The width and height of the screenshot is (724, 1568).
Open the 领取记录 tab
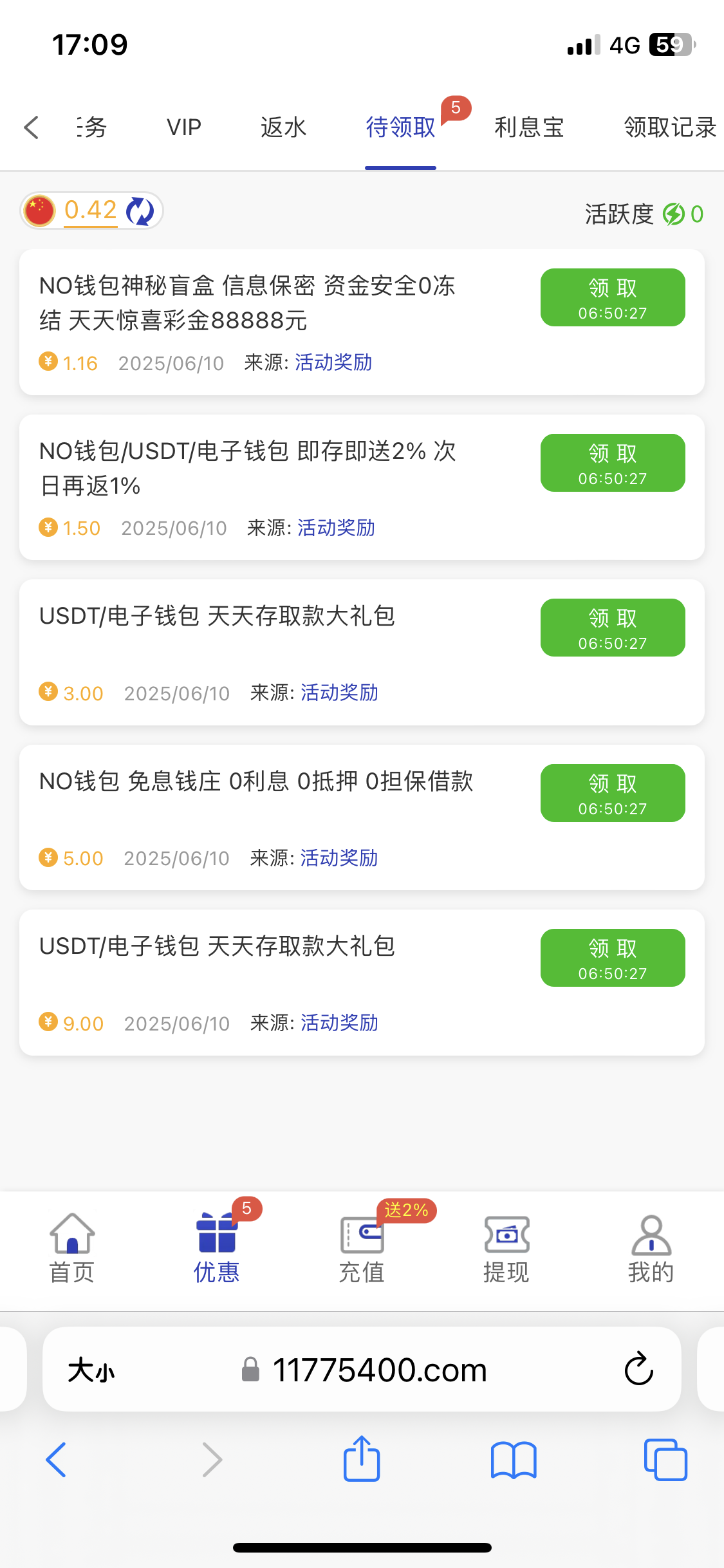[670, 127]
